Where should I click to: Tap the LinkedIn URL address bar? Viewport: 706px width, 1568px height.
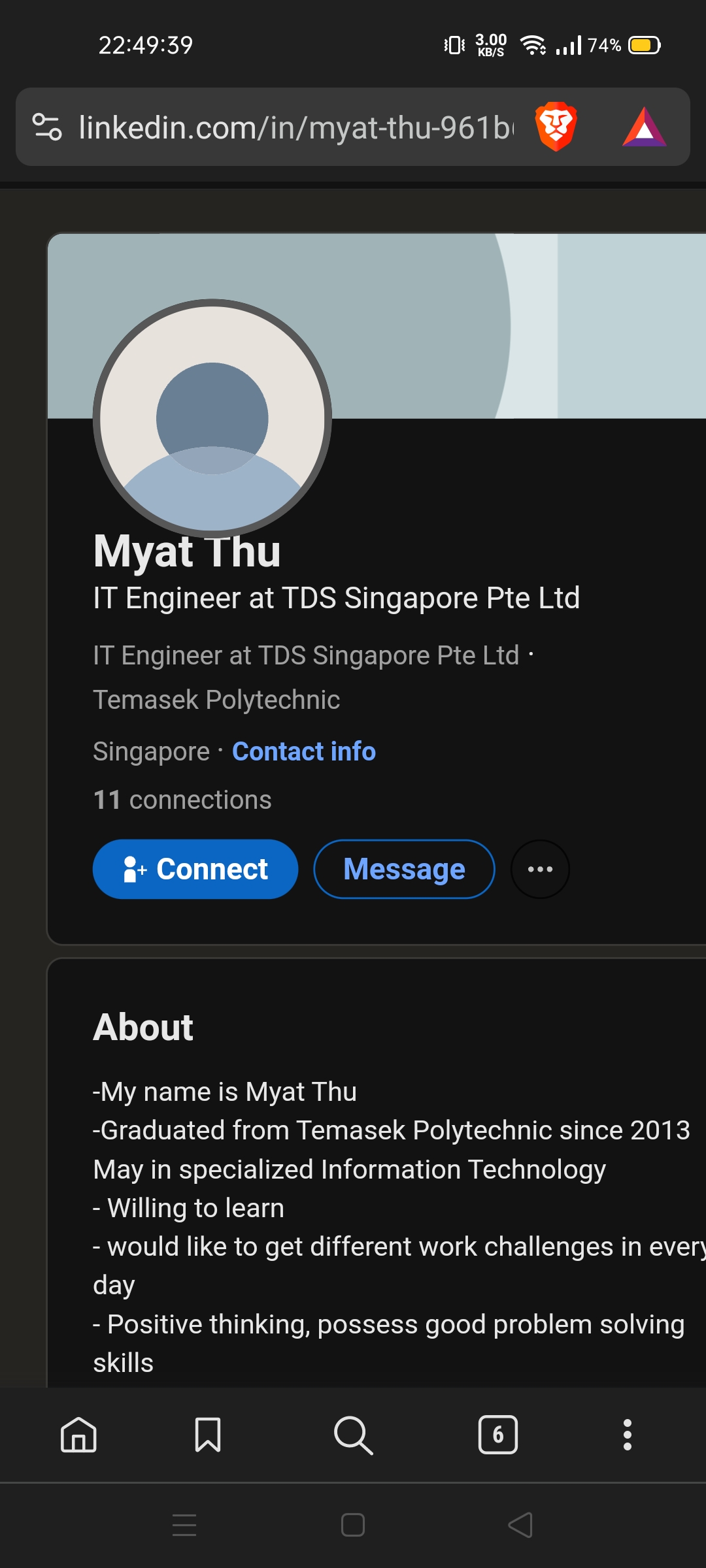(x=294, y=127)
